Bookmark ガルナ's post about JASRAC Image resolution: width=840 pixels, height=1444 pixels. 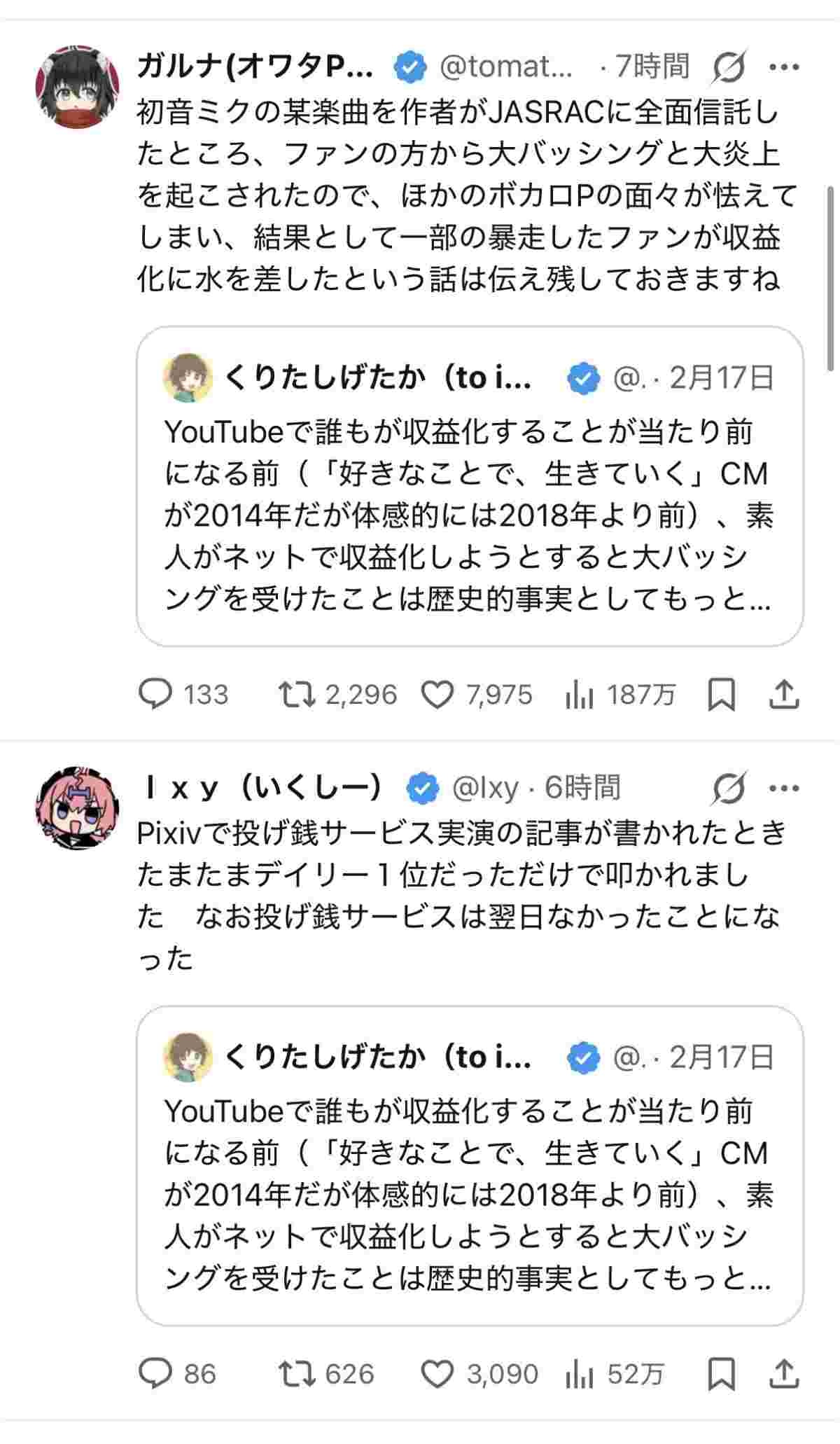coord(722,695)
